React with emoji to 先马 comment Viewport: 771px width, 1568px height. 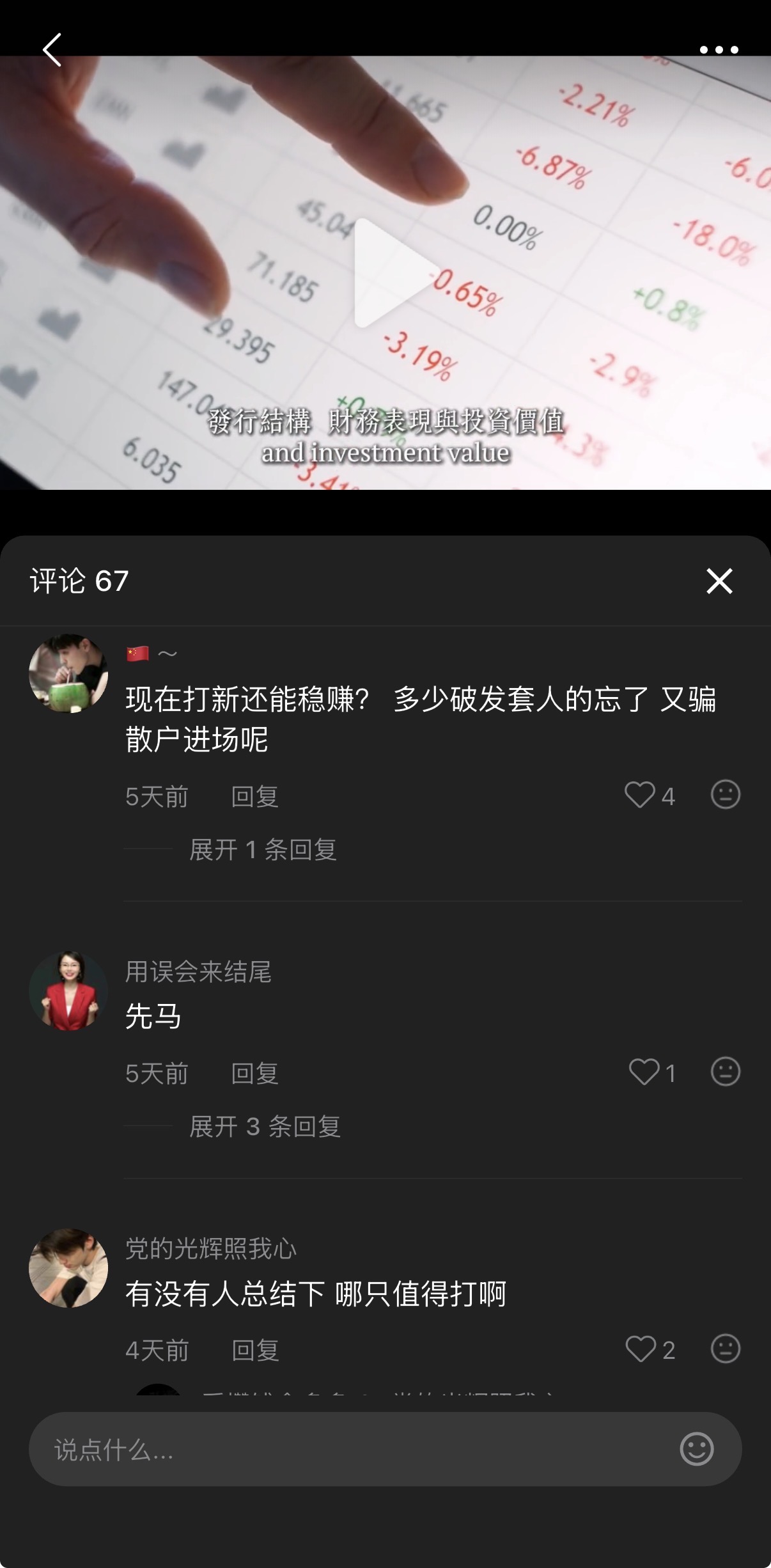726,1071
